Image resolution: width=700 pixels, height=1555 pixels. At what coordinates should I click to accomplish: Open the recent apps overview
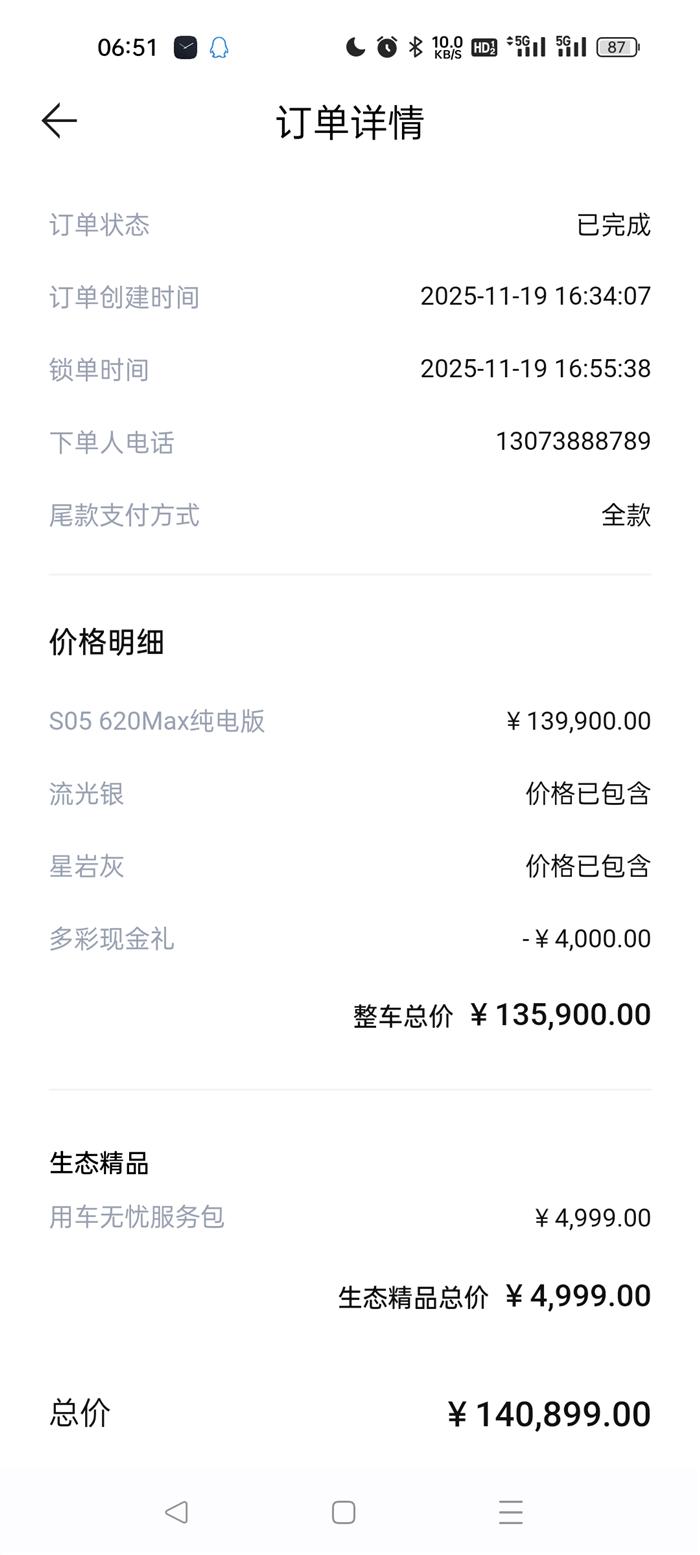coord(511,1512)
